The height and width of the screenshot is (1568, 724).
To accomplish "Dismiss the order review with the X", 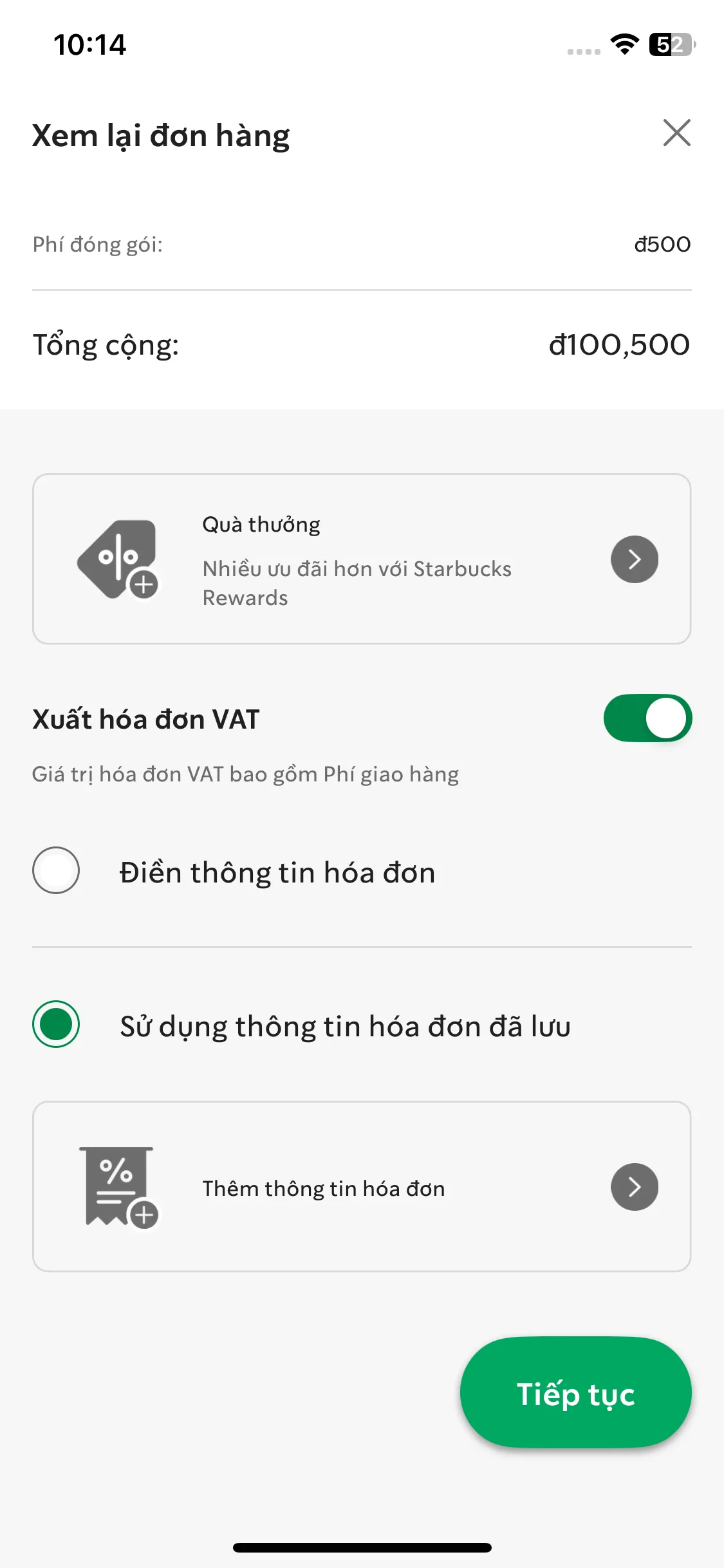I will tap(676, 134).
